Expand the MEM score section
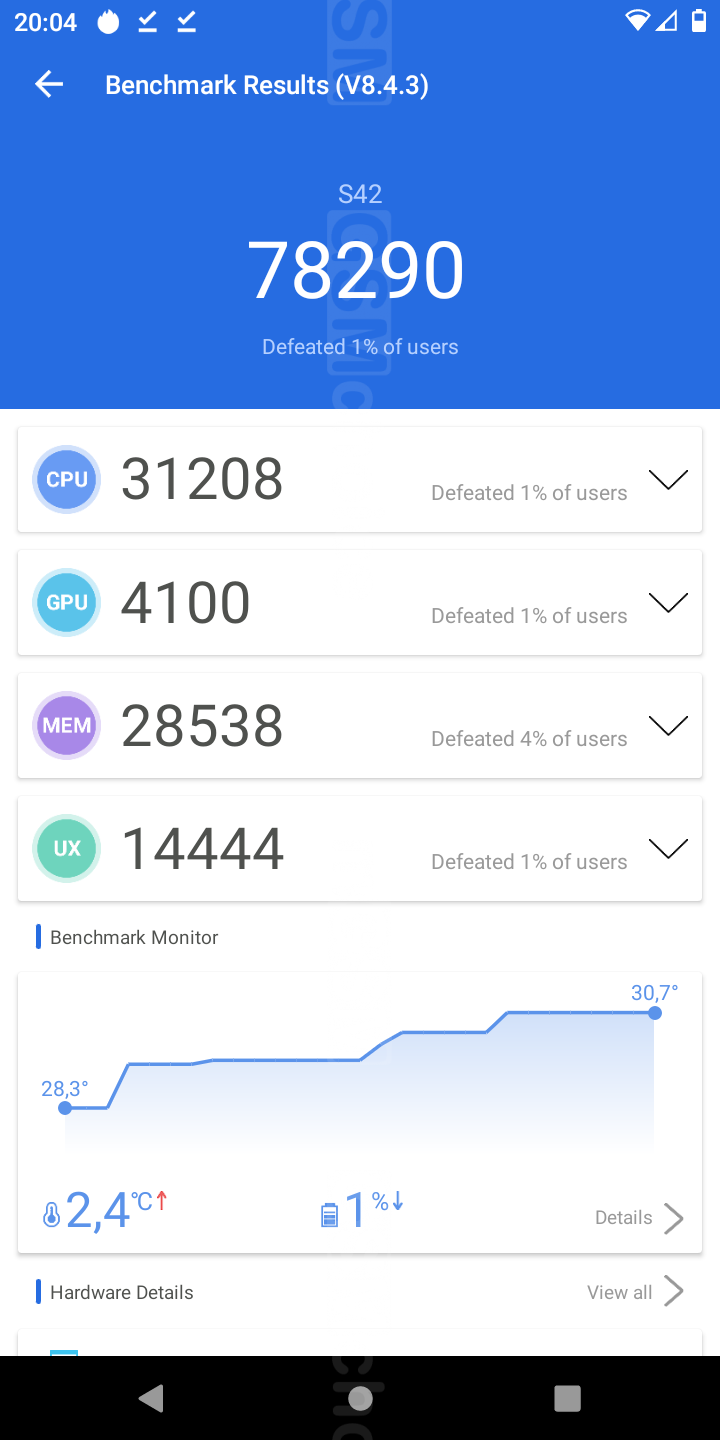 pyautogui.click(x=668, y=726)
